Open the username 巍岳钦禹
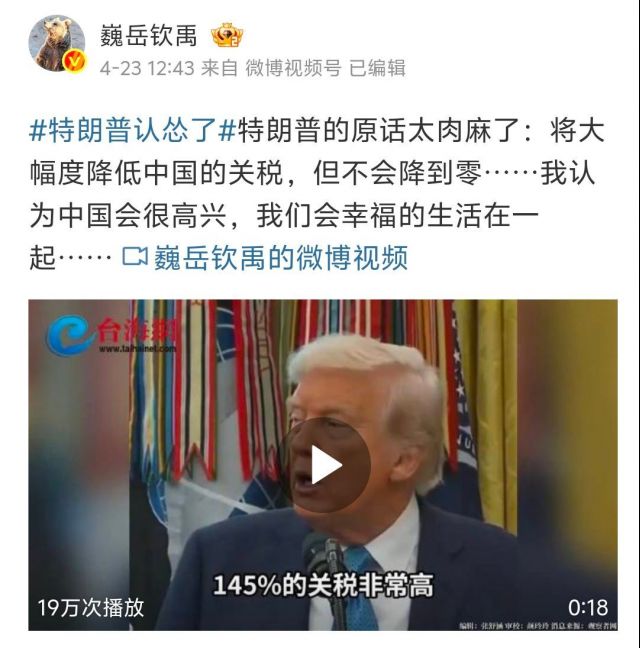The width and height of the screenshot is (640, 648). pyautogui.click(x=150, y=35)
